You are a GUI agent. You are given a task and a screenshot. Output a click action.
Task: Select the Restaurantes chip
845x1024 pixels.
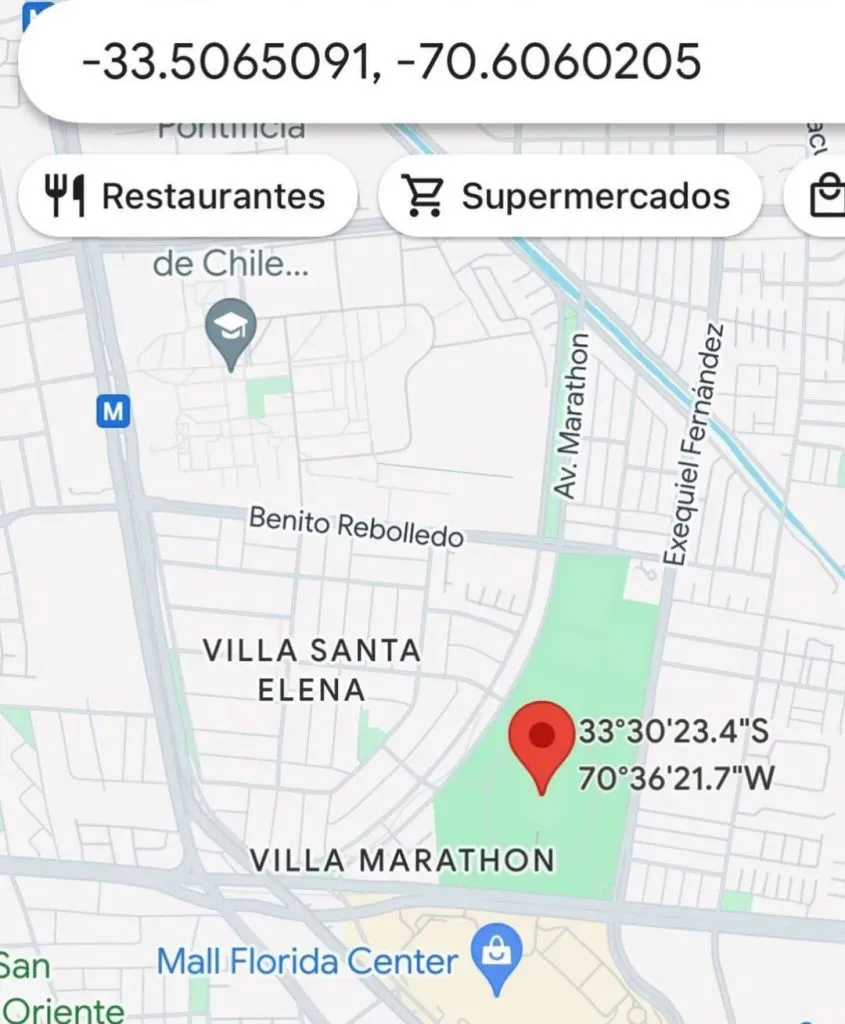tap(188, 196)
